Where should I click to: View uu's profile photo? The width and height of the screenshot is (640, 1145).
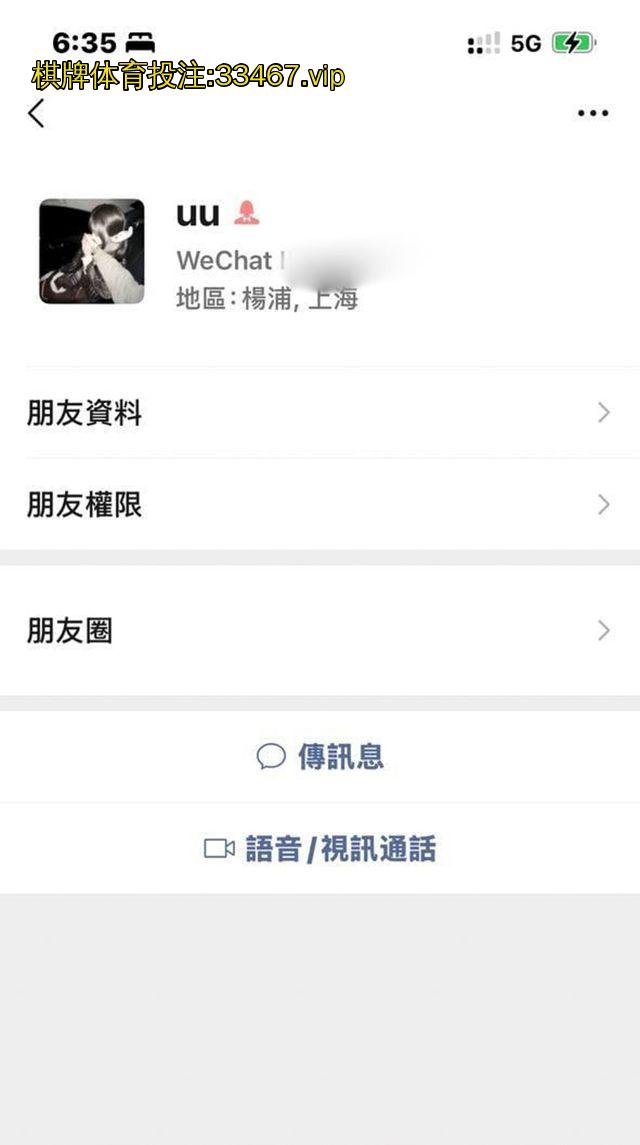coord(92,252)
